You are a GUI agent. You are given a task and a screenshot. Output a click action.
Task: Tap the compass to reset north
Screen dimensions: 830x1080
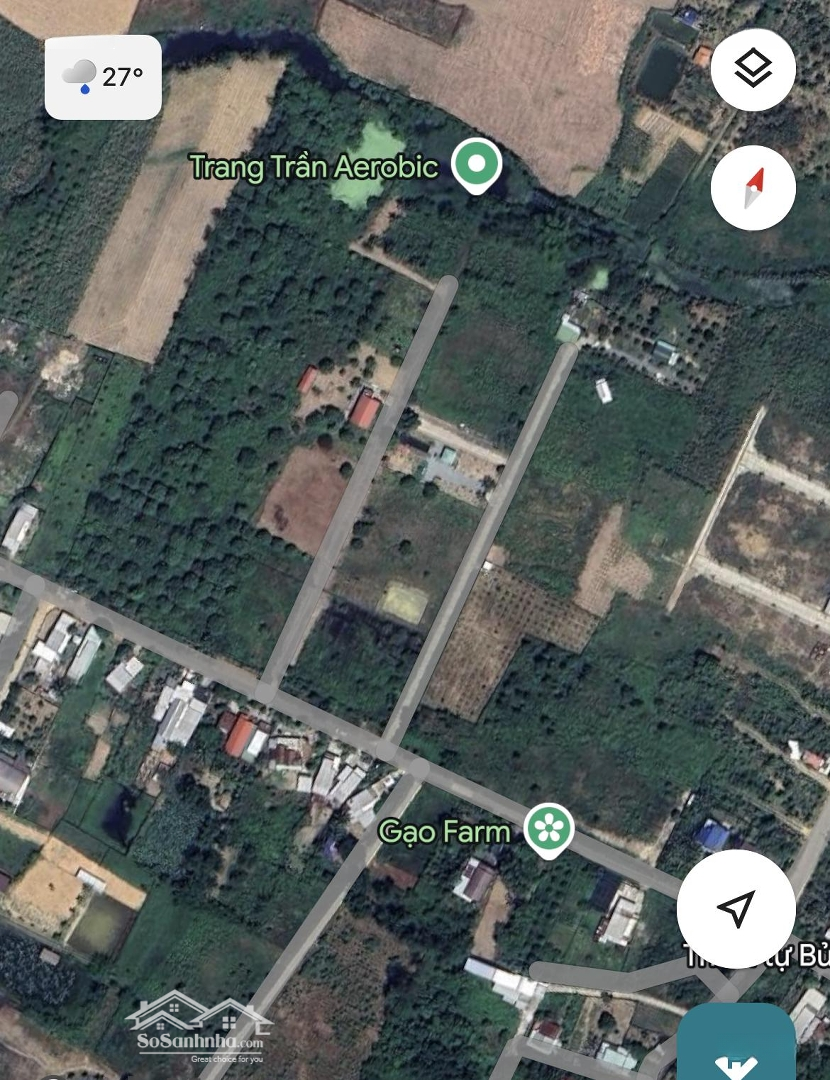pos(753,188)
